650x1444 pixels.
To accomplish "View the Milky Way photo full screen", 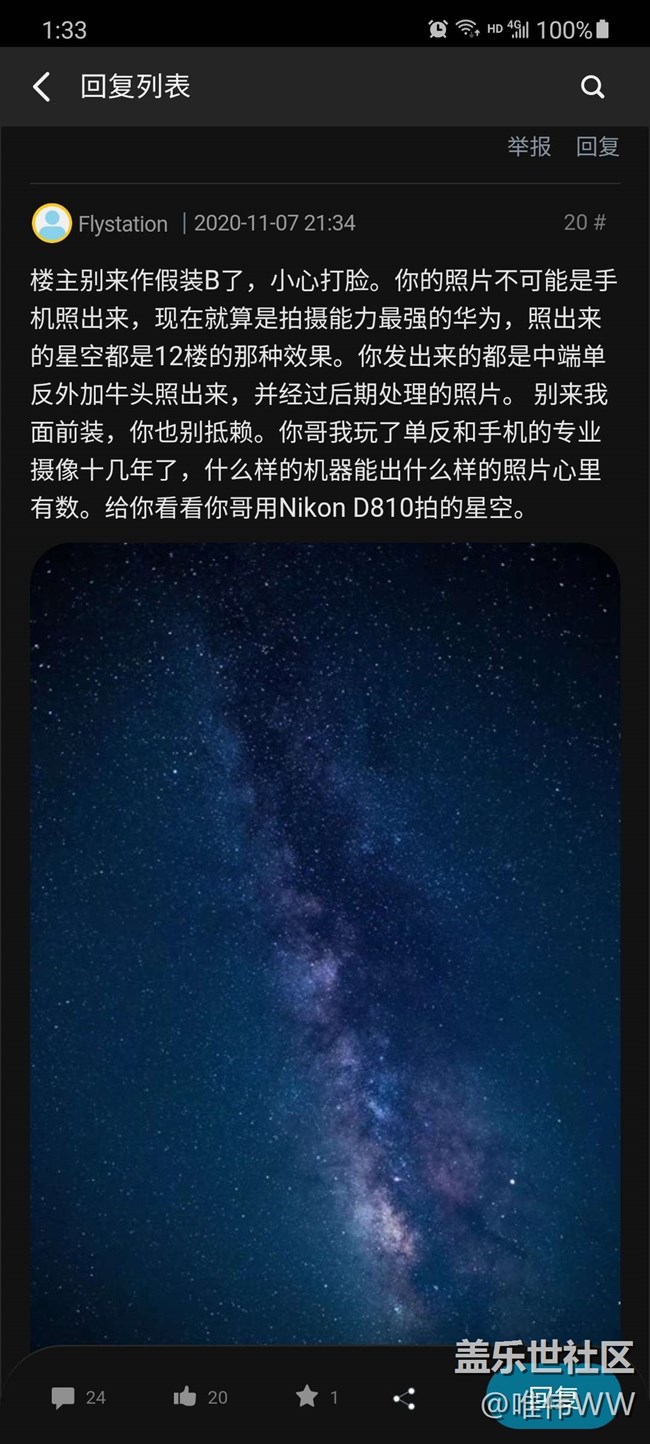I will point(325,940).
